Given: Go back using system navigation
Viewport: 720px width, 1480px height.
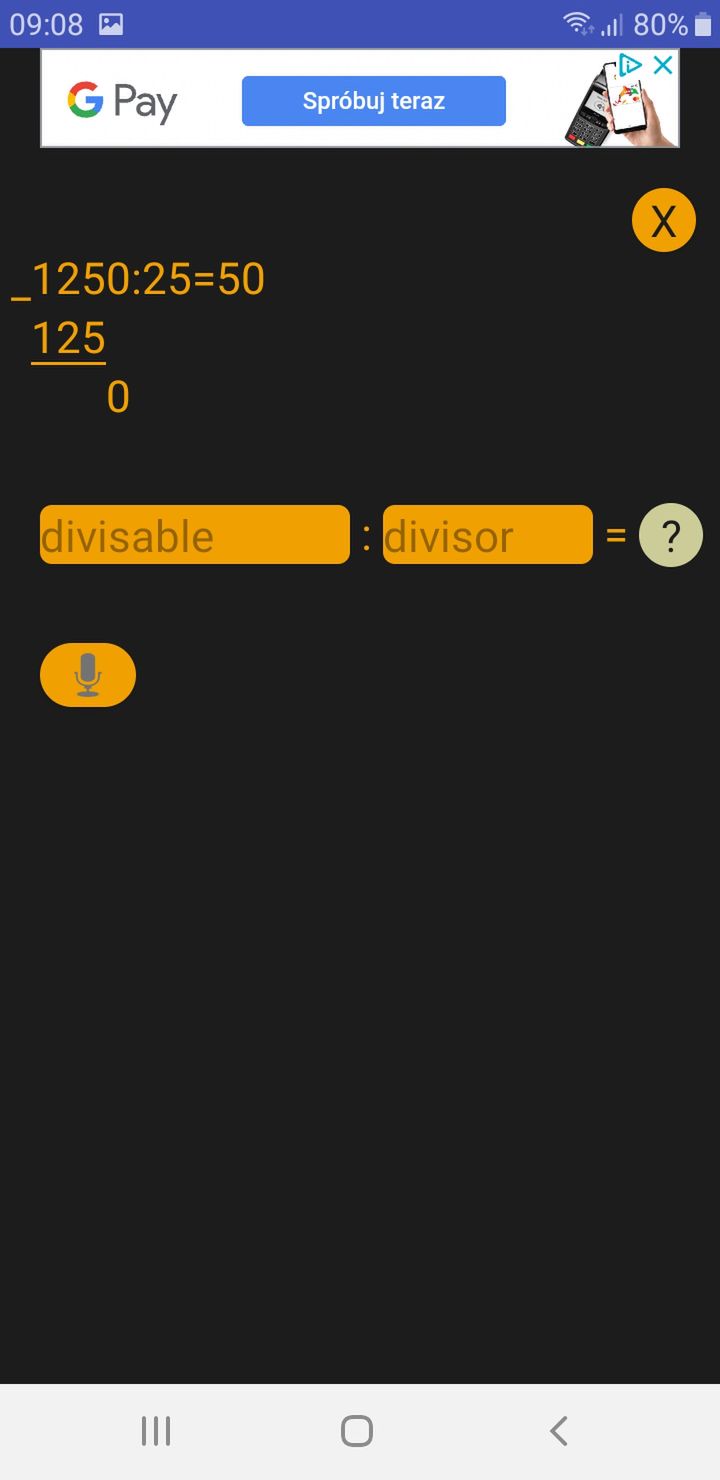Looking at the screenshot, I should (x=559, y=1431).
